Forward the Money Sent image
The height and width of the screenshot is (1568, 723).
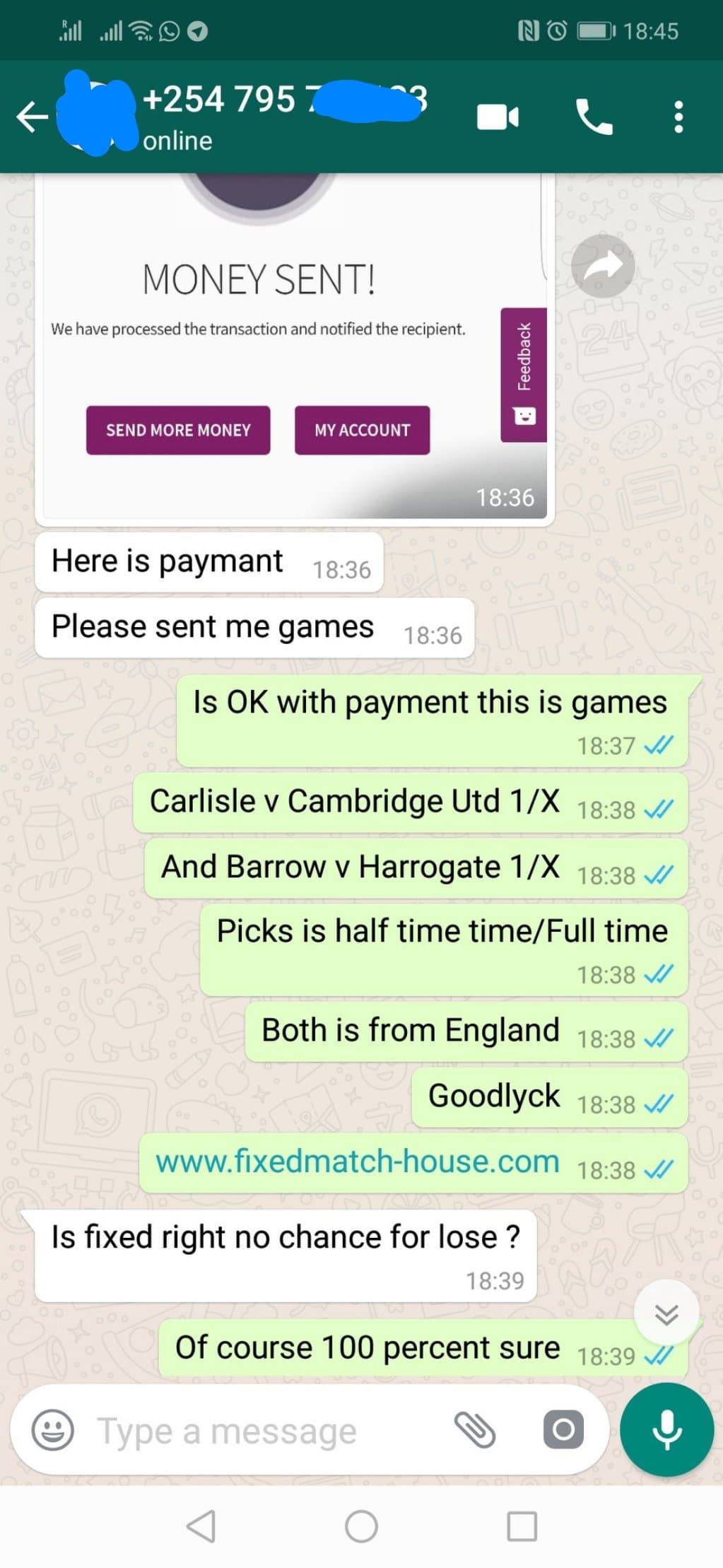coord(602,266)
